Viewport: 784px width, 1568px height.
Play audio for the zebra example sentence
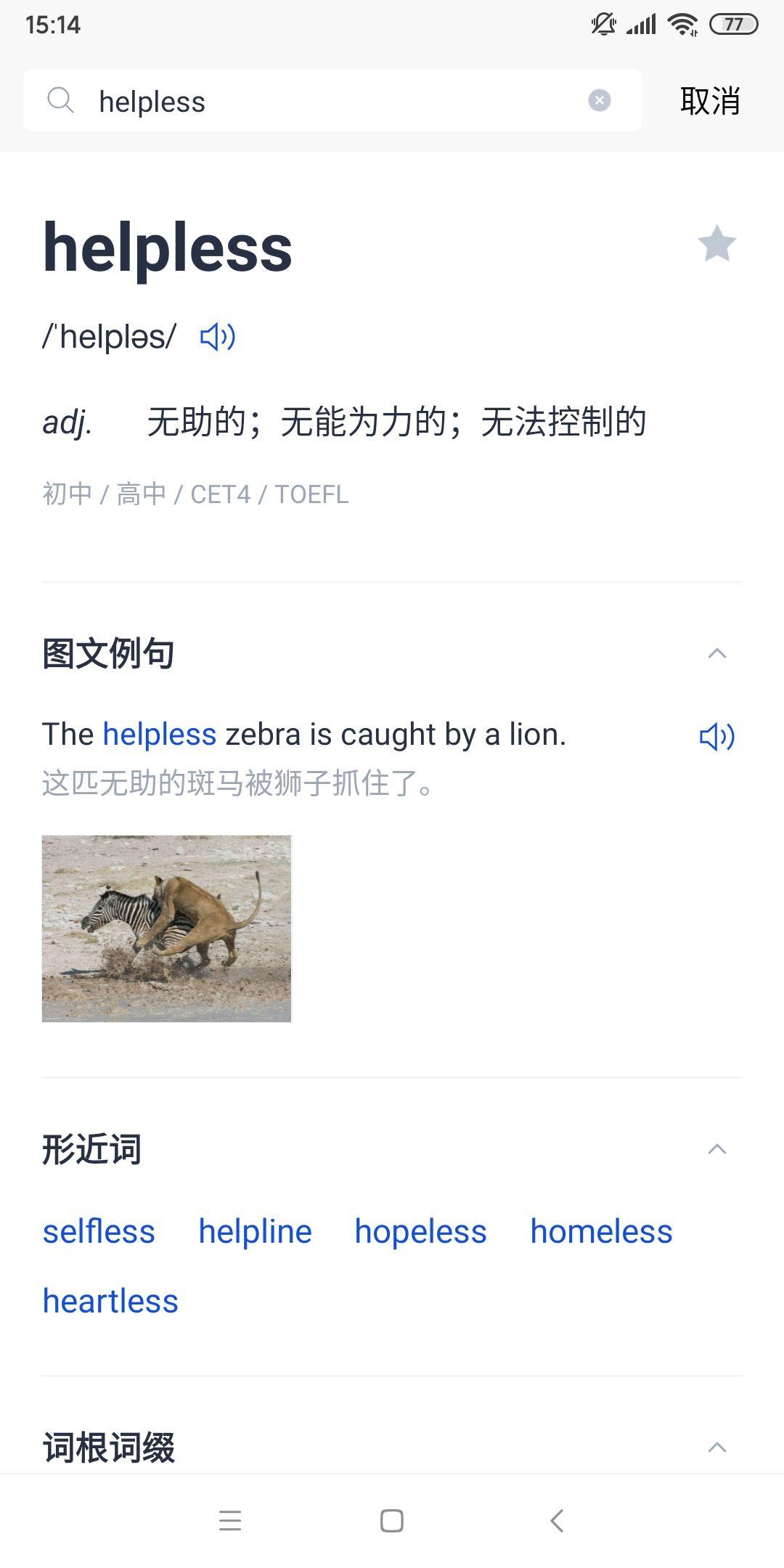click(x=719, y=736)
